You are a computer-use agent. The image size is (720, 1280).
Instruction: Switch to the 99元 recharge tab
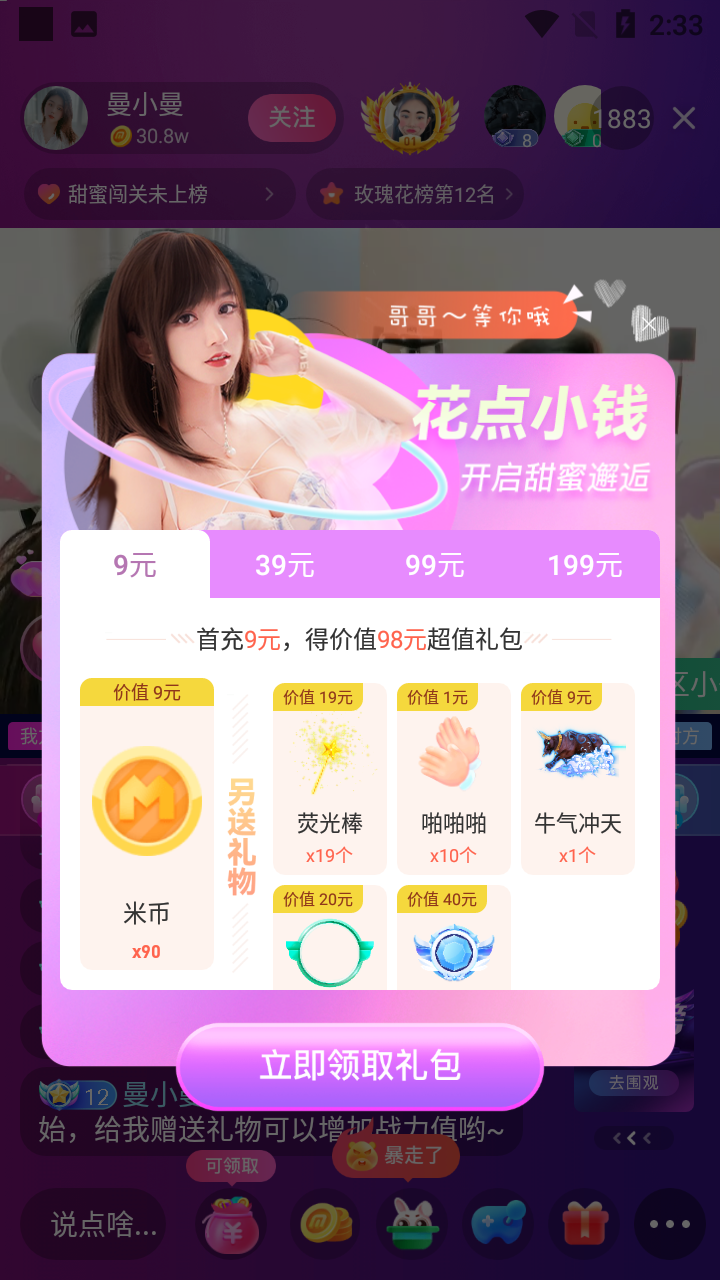point(435,565)
